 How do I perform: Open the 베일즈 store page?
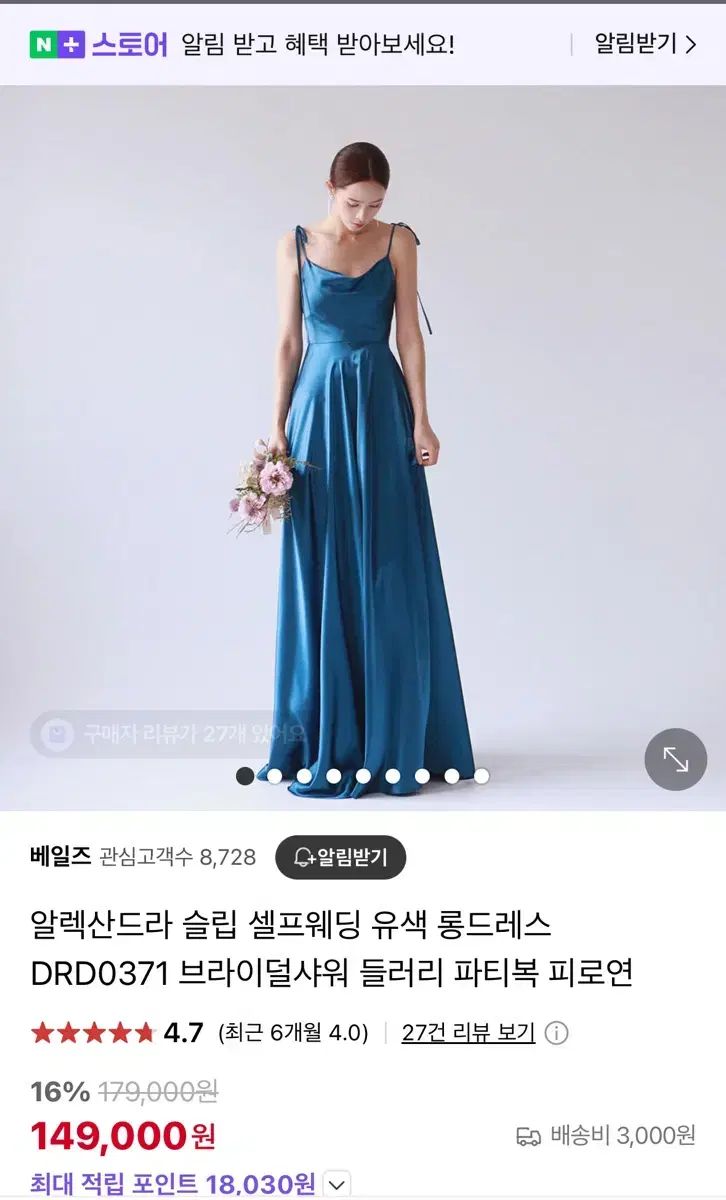(x=61, y=856)
